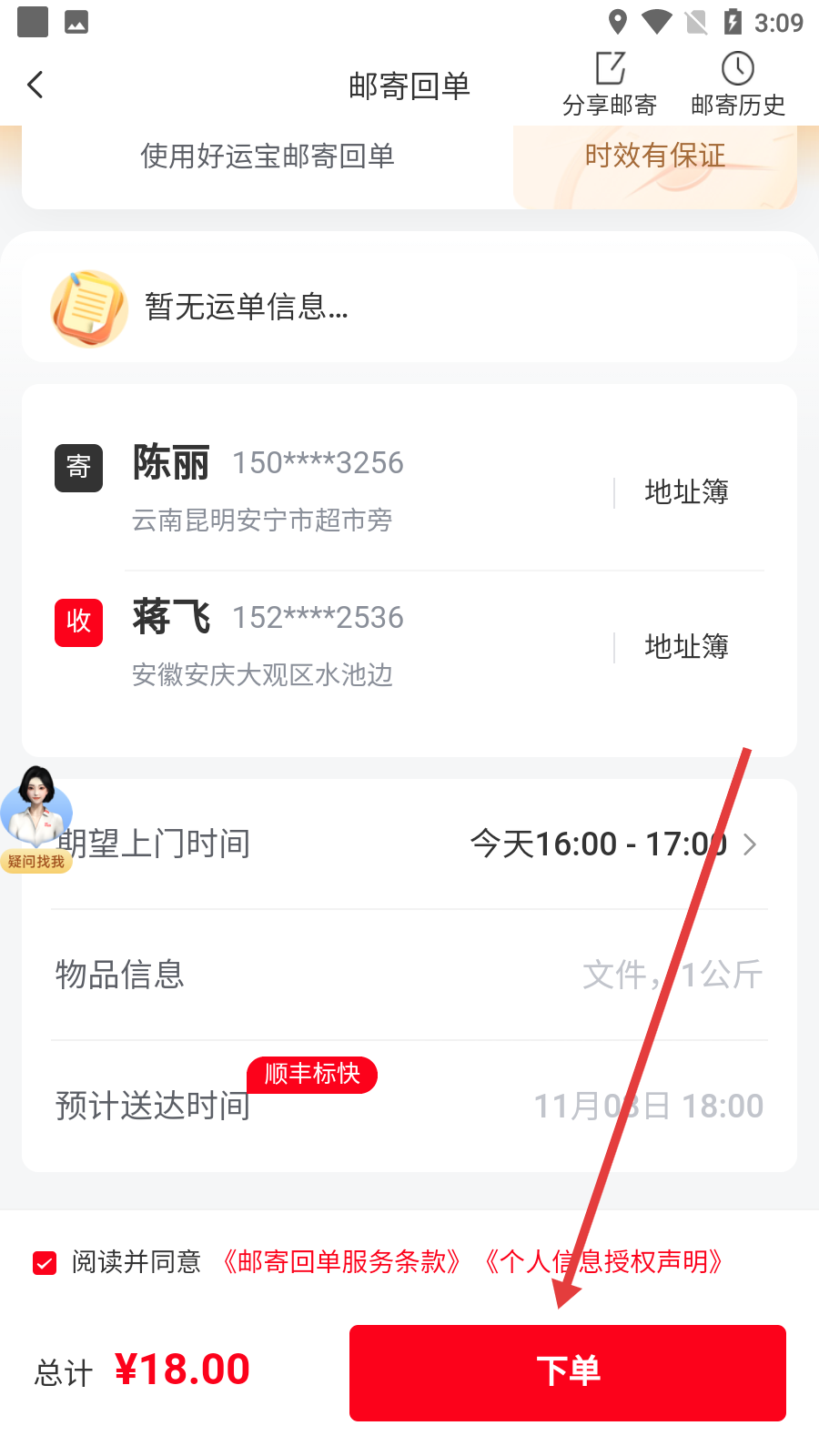
Task: Go back from 邮寄回单 page
Action: coord(35,86)
